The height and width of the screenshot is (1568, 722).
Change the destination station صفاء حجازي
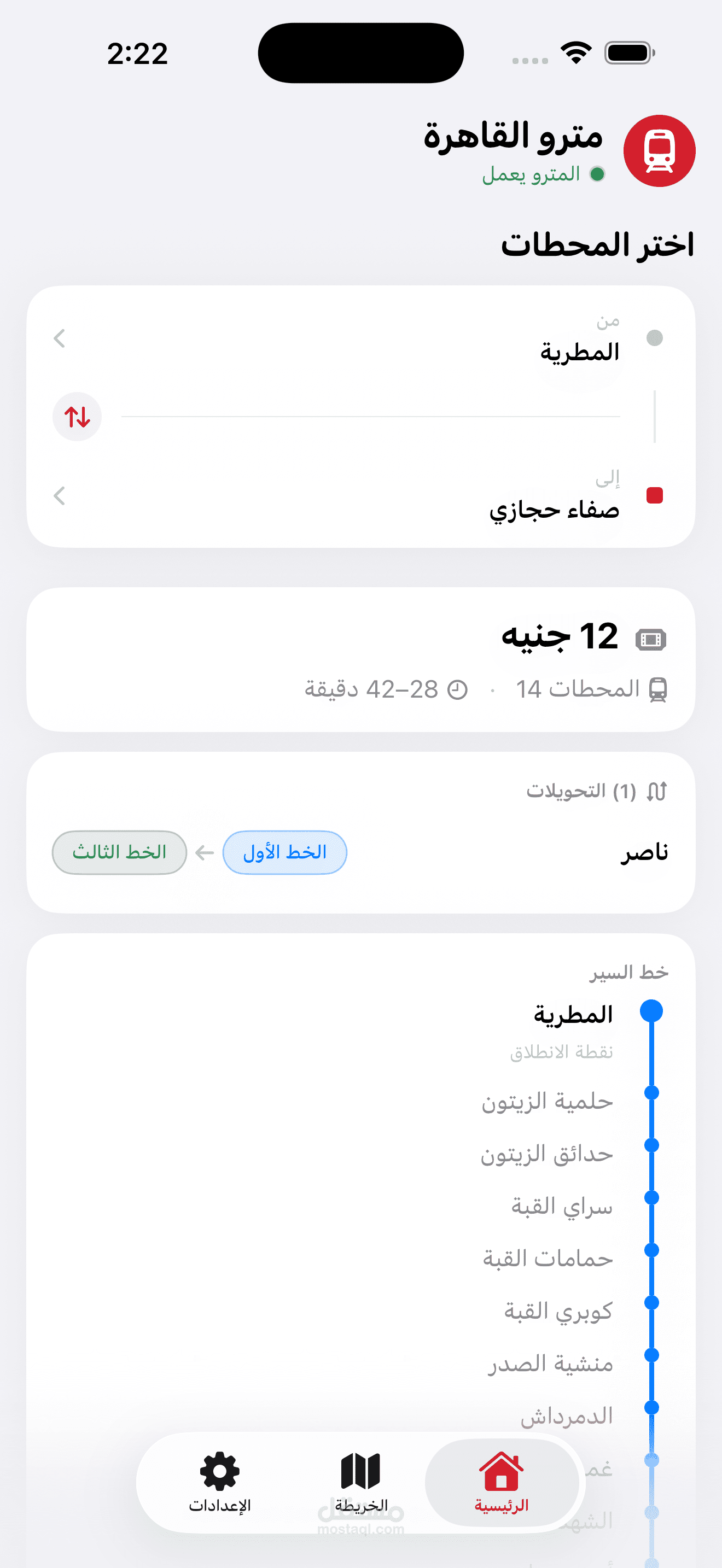click(x=360, y=496)
